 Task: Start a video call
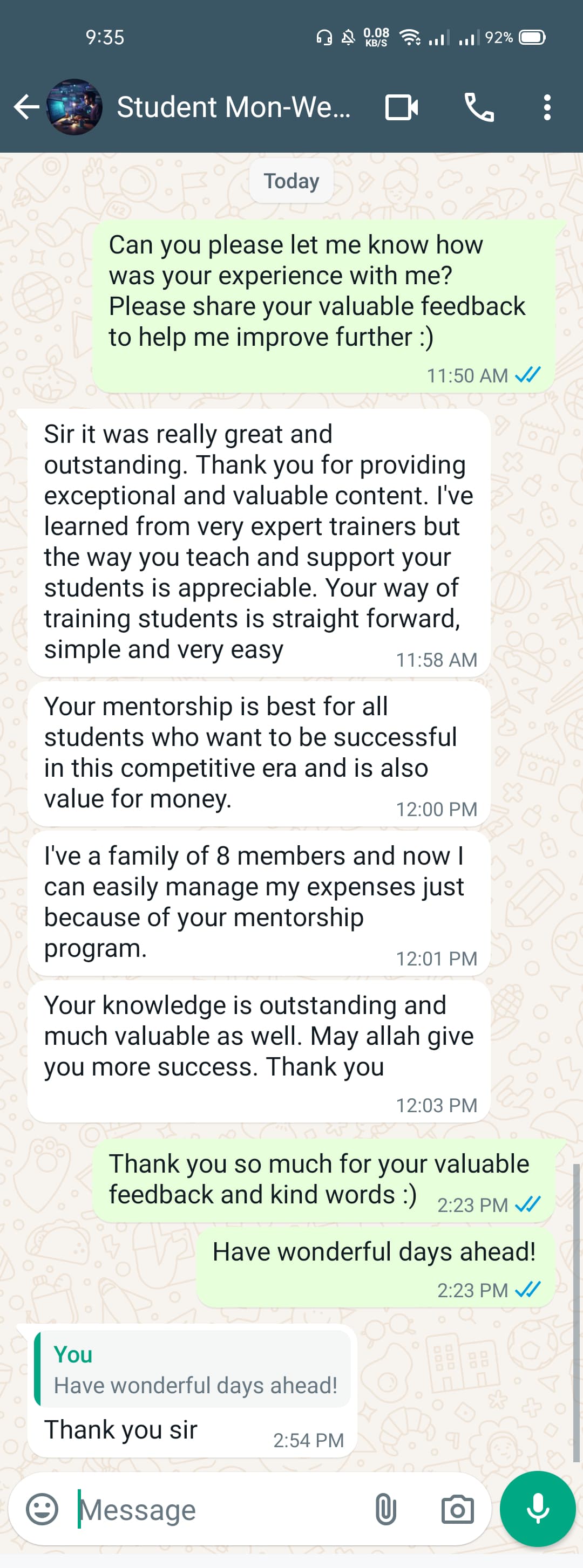(x=402, y=108)
